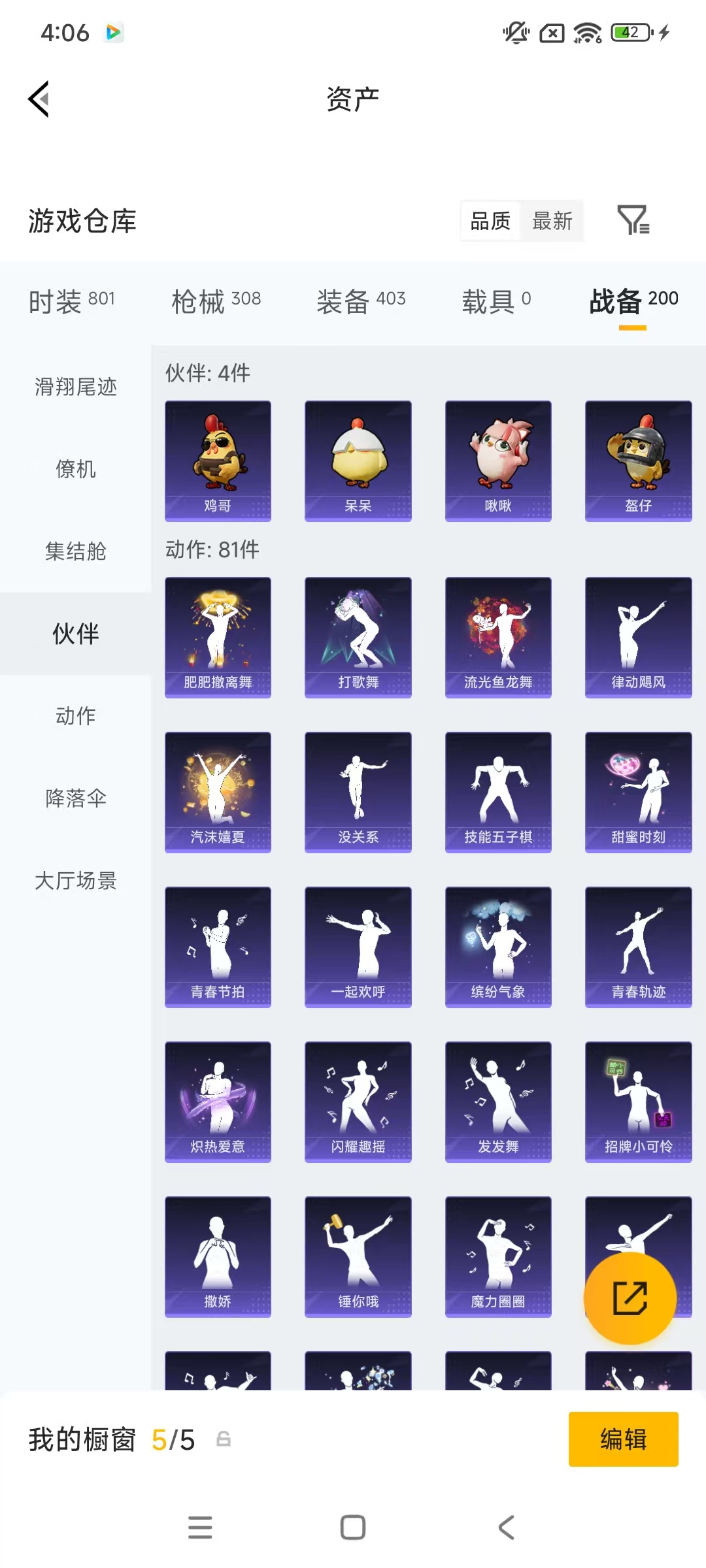This screenshot has height=1568, width=706.
Task: Switch sorting to 品质
Action: pyautogui.click(x=489, y=221)
